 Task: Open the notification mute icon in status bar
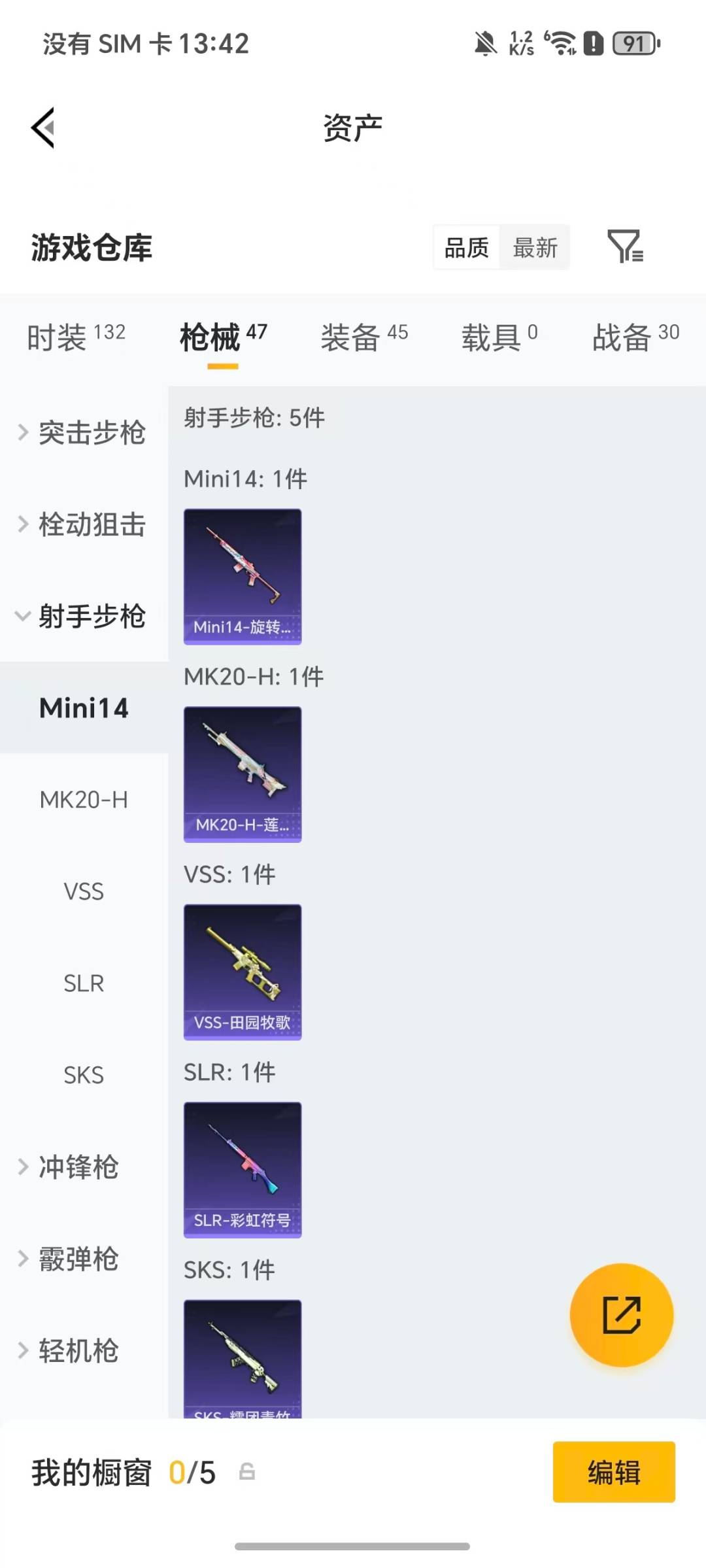click(484, 43)
